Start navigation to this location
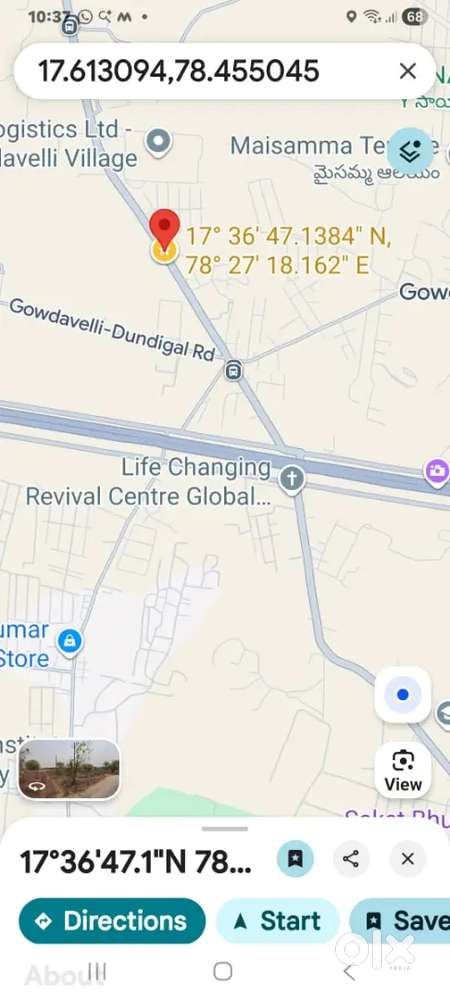Image resolution: width=450 pixels, height=1000 pixels. point(278,921)
